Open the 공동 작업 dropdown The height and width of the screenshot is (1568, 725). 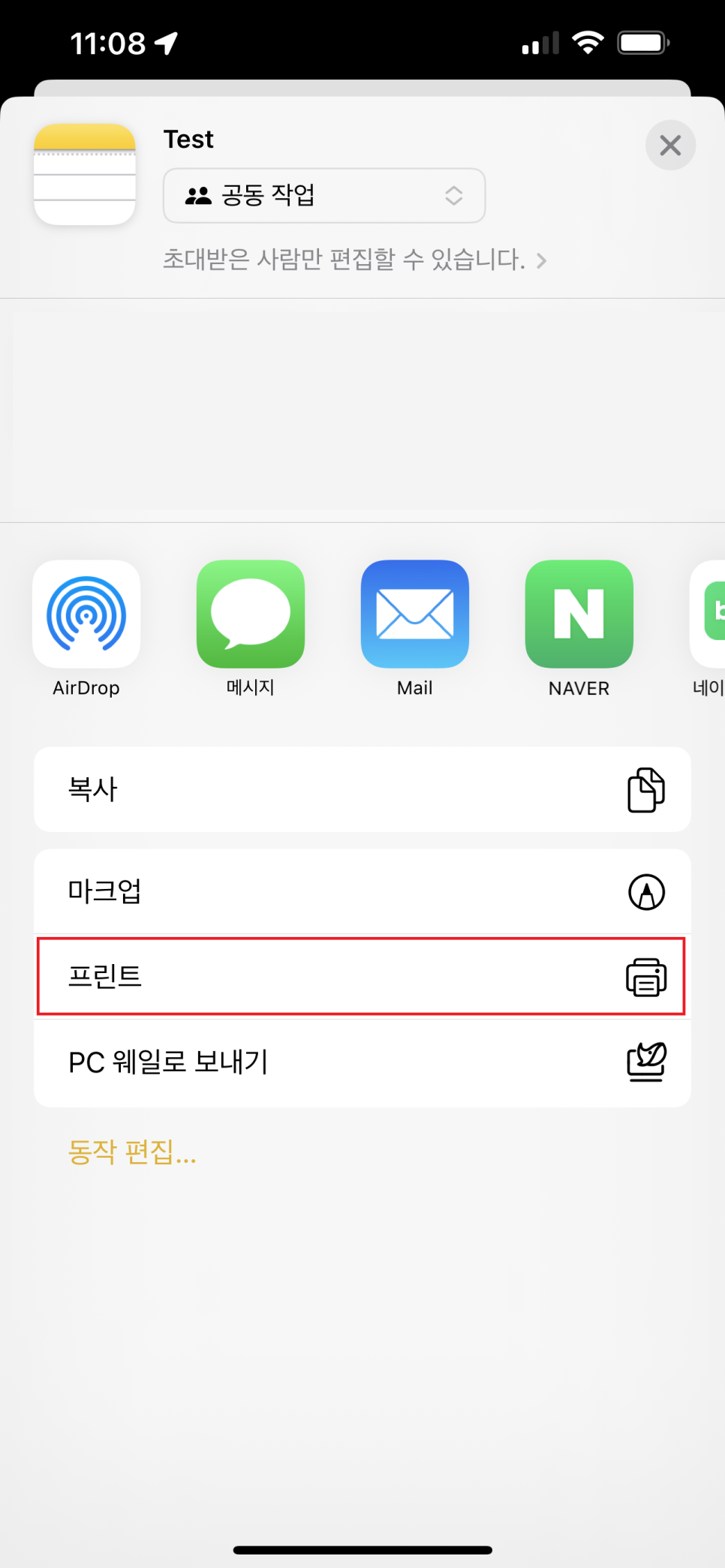[324, 196]
